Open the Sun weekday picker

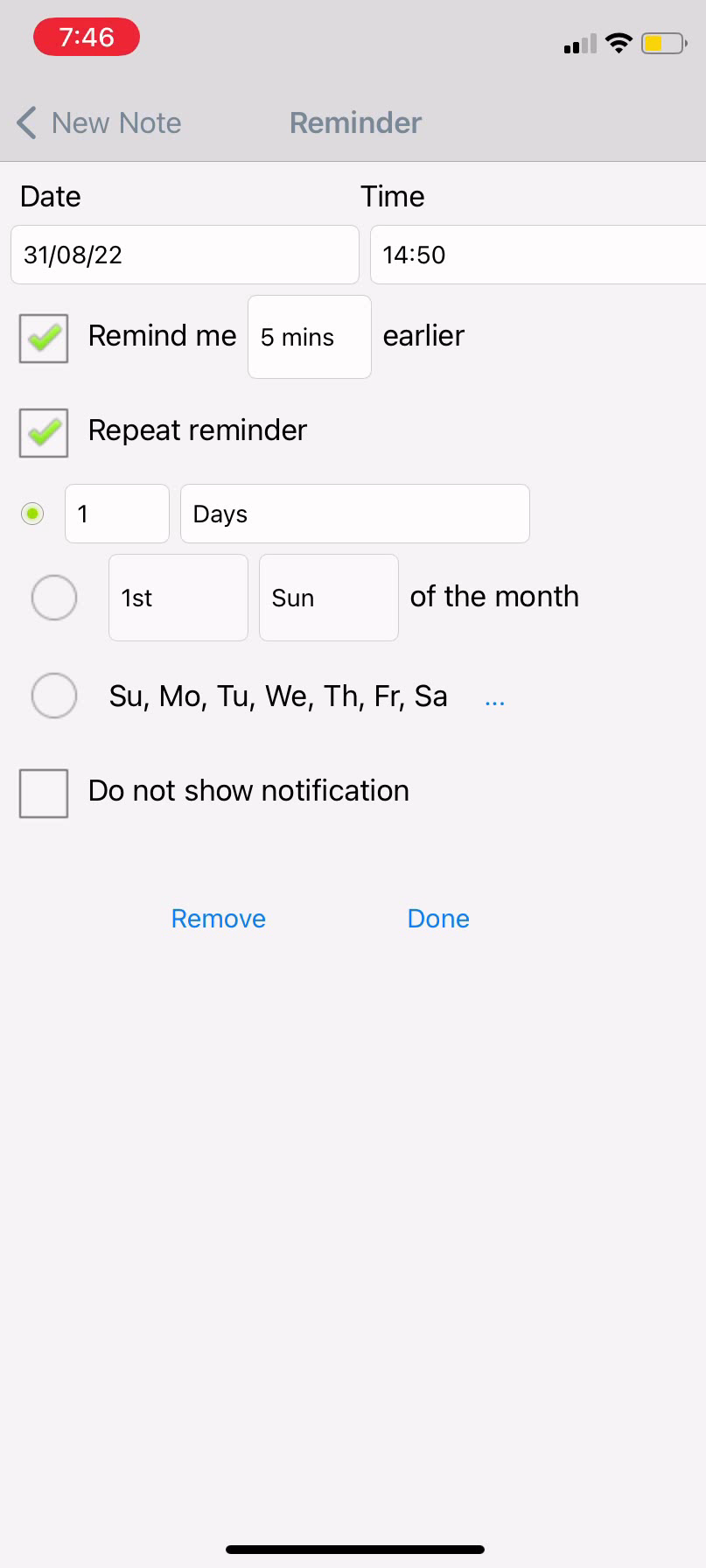(x=329, y=598)
